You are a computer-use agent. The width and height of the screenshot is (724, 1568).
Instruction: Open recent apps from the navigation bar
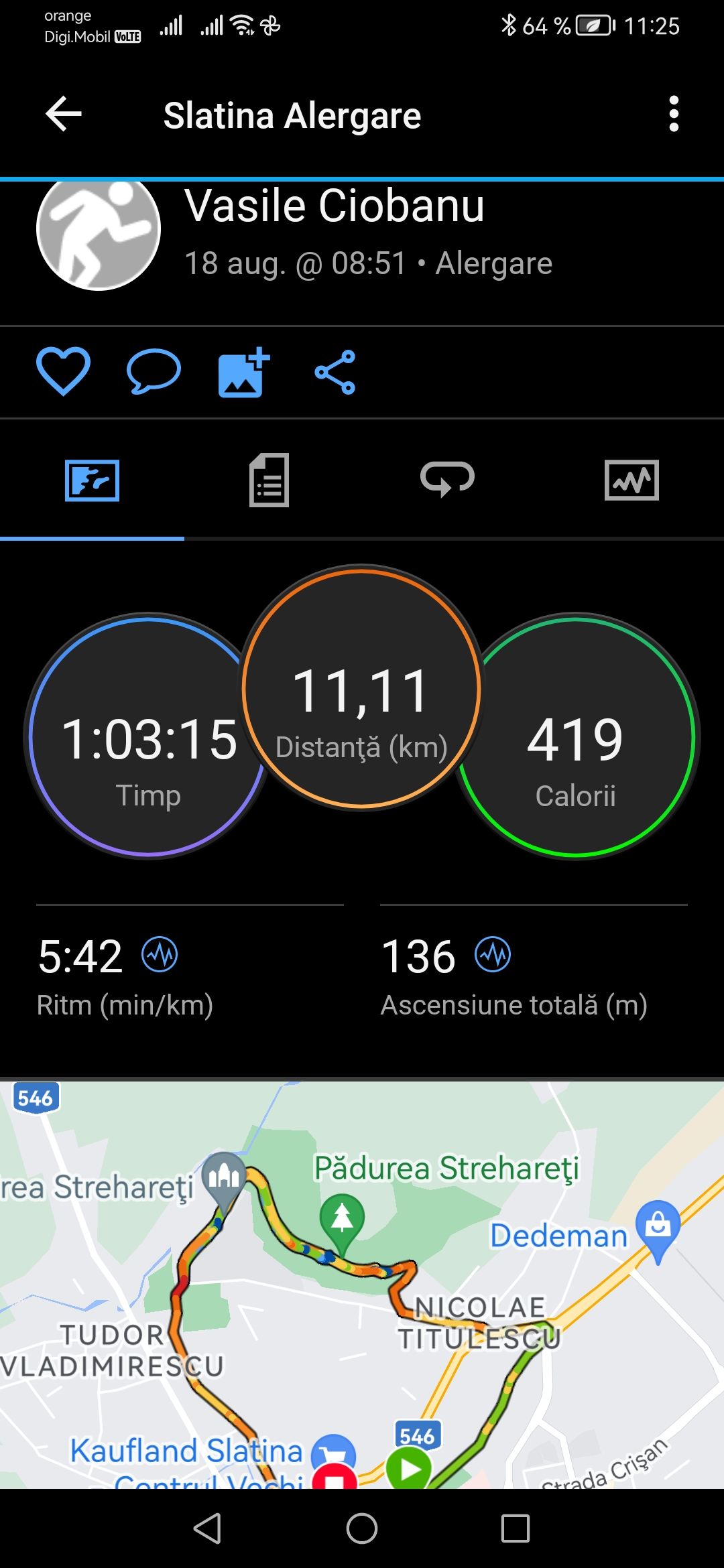[x=516, y=1528]
